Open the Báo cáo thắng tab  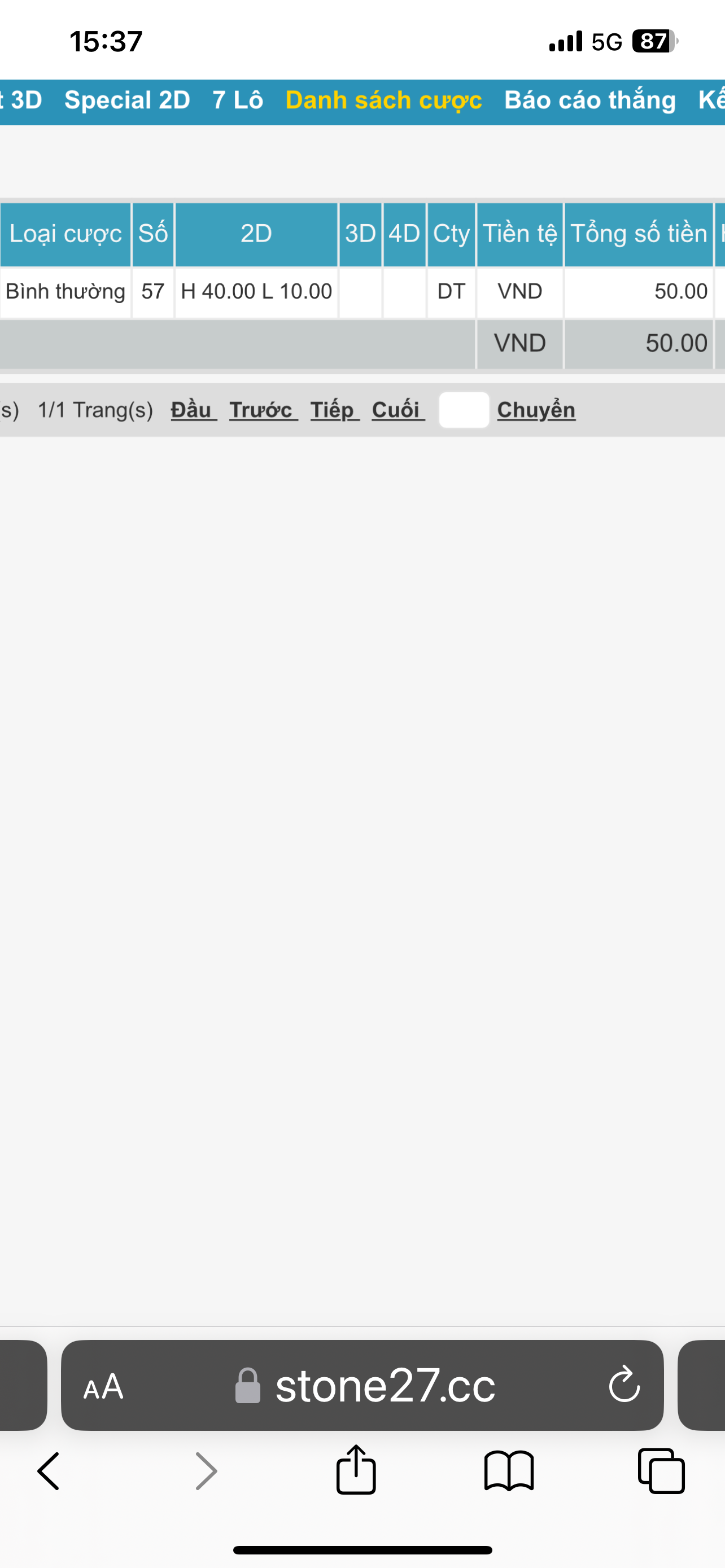pos(590,100)
